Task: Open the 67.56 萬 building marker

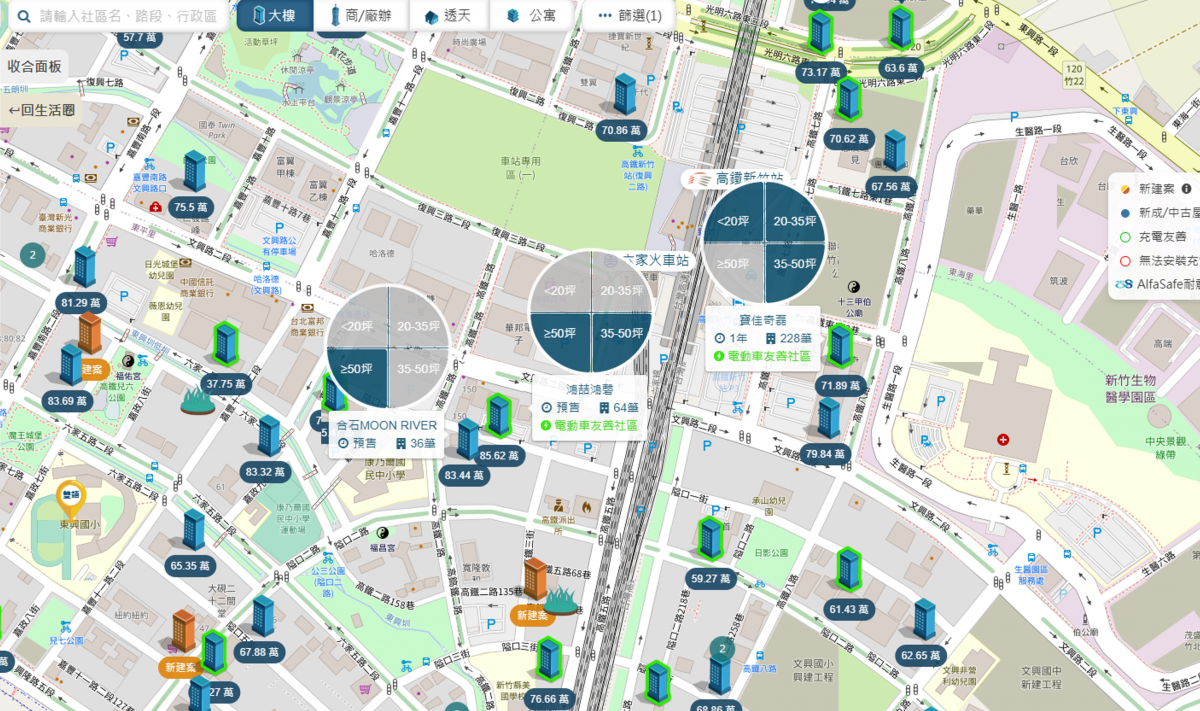Action: click(892, 186)
